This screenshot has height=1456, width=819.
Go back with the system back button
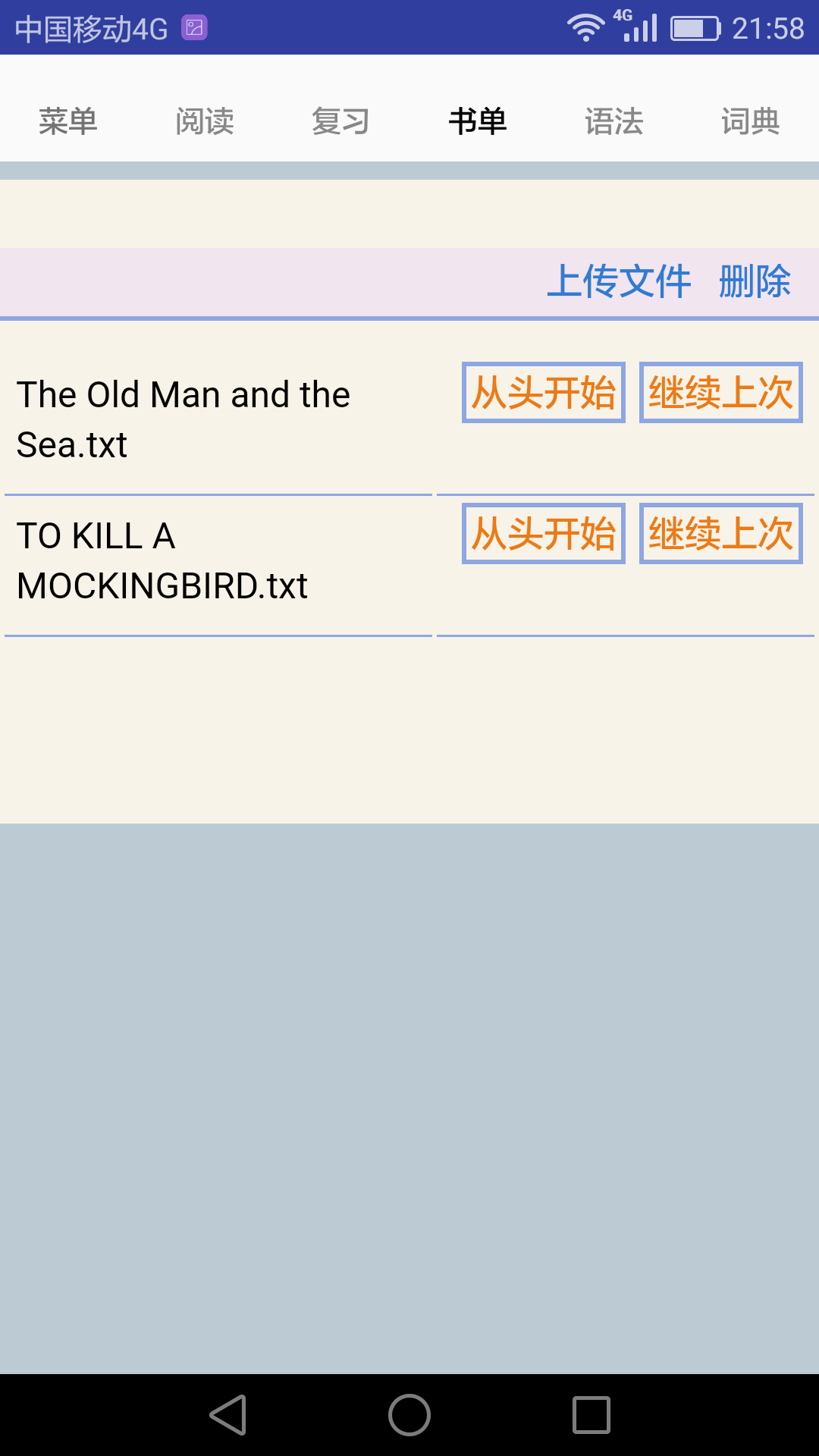click(x=228, y=1415)
